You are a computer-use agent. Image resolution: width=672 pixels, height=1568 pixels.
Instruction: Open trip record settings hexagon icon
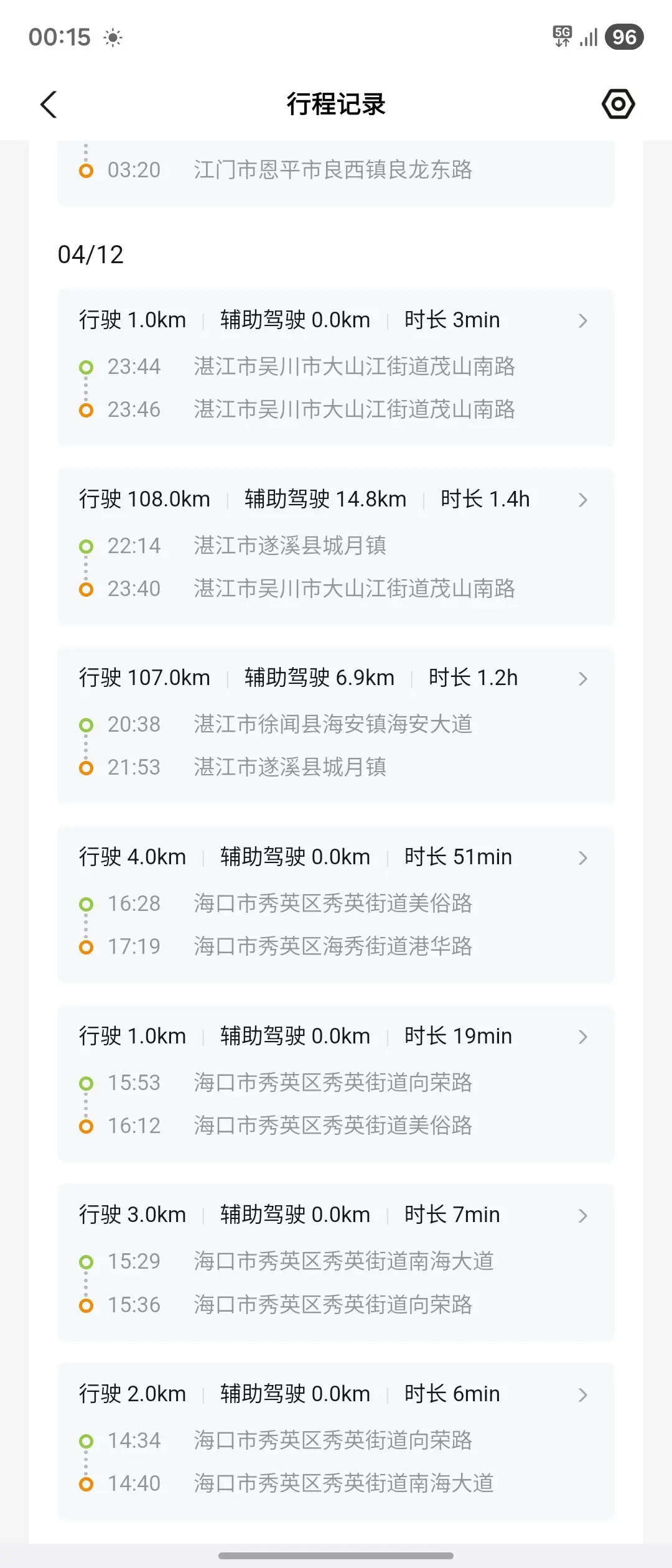coord(618,104)
